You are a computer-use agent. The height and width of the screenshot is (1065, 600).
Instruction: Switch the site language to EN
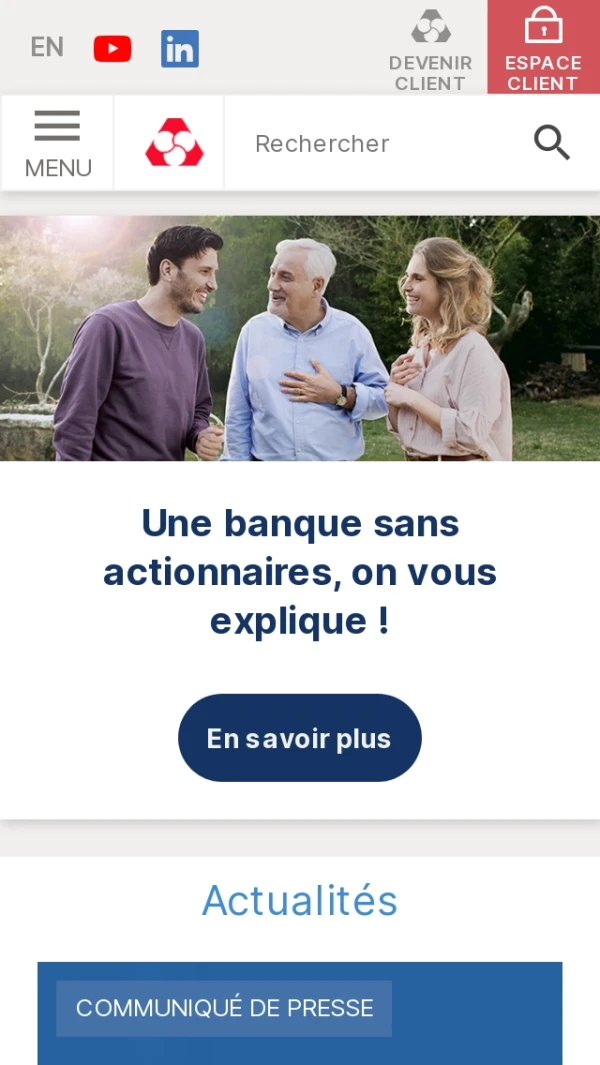(x=47, y=47)
